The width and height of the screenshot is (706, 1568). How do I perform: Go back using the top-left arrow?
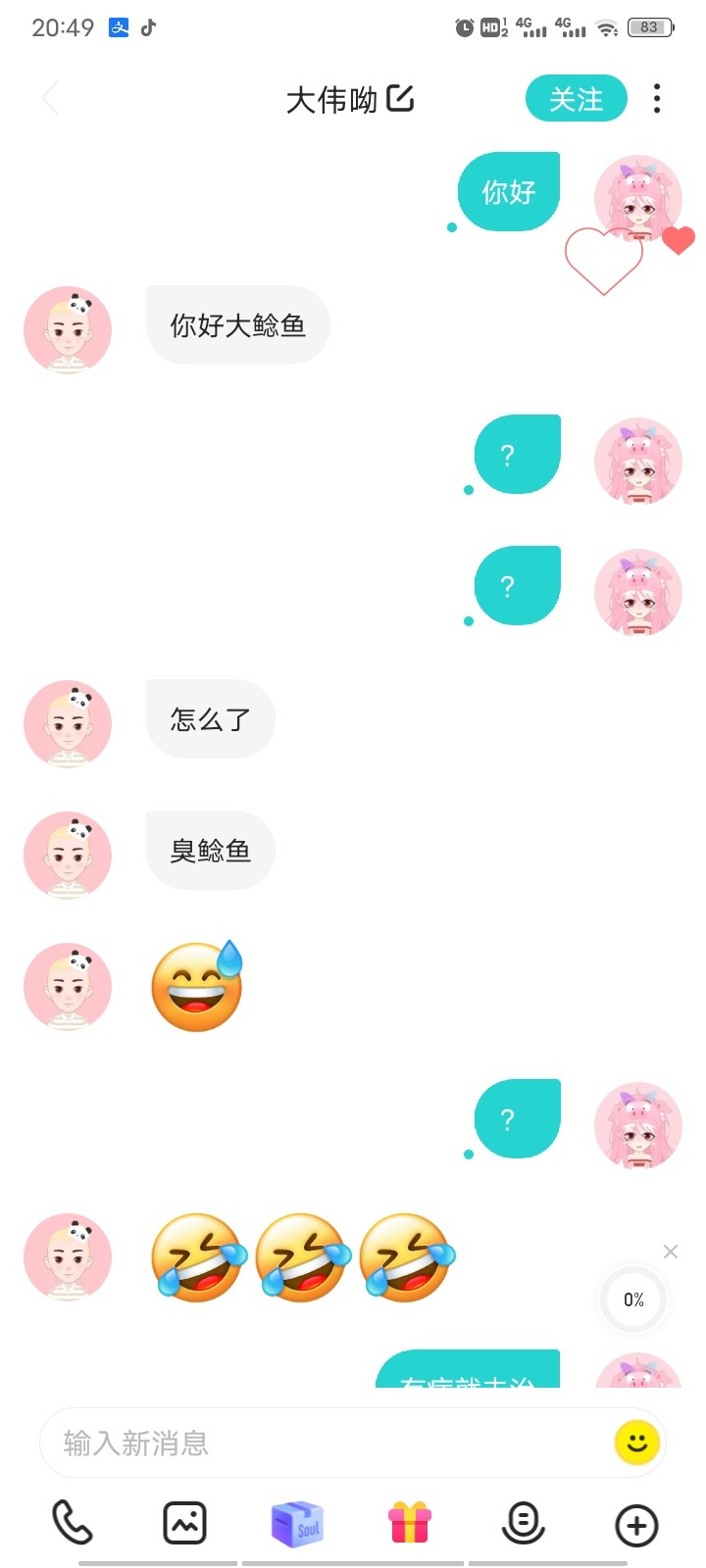(51, 98)
